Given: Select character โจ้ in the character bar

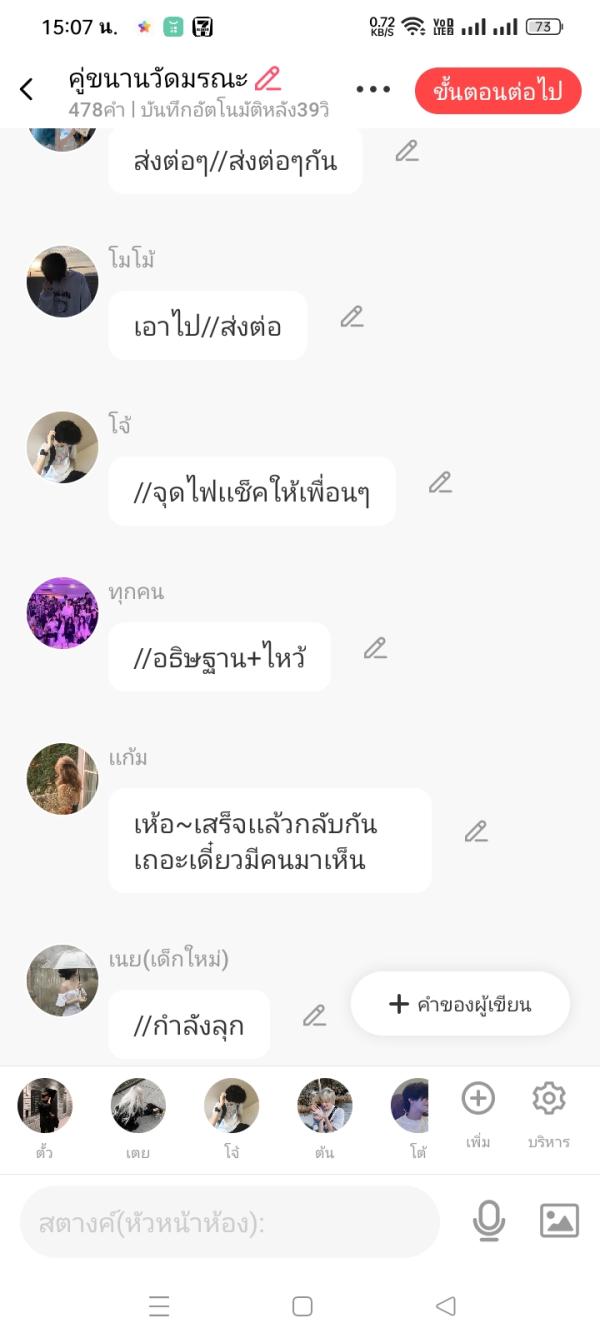Looking at the screenshot, I should [x=231, y=1106].
